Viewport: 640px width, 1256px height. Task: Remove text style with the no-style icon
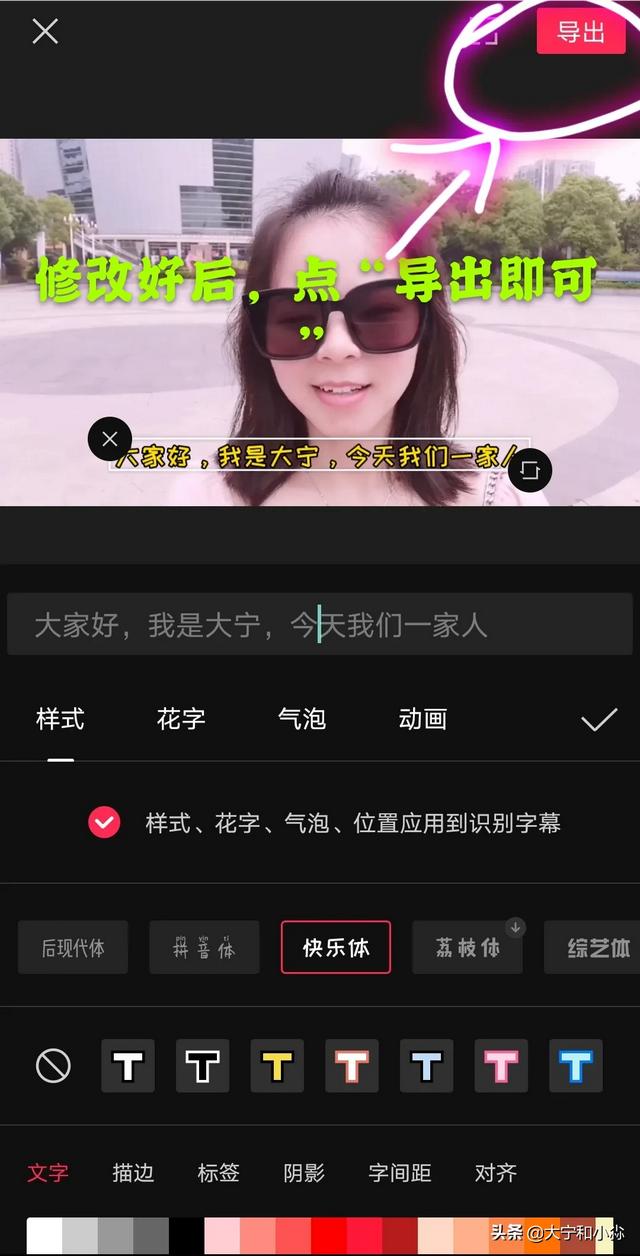click(x=53, y=1065)
